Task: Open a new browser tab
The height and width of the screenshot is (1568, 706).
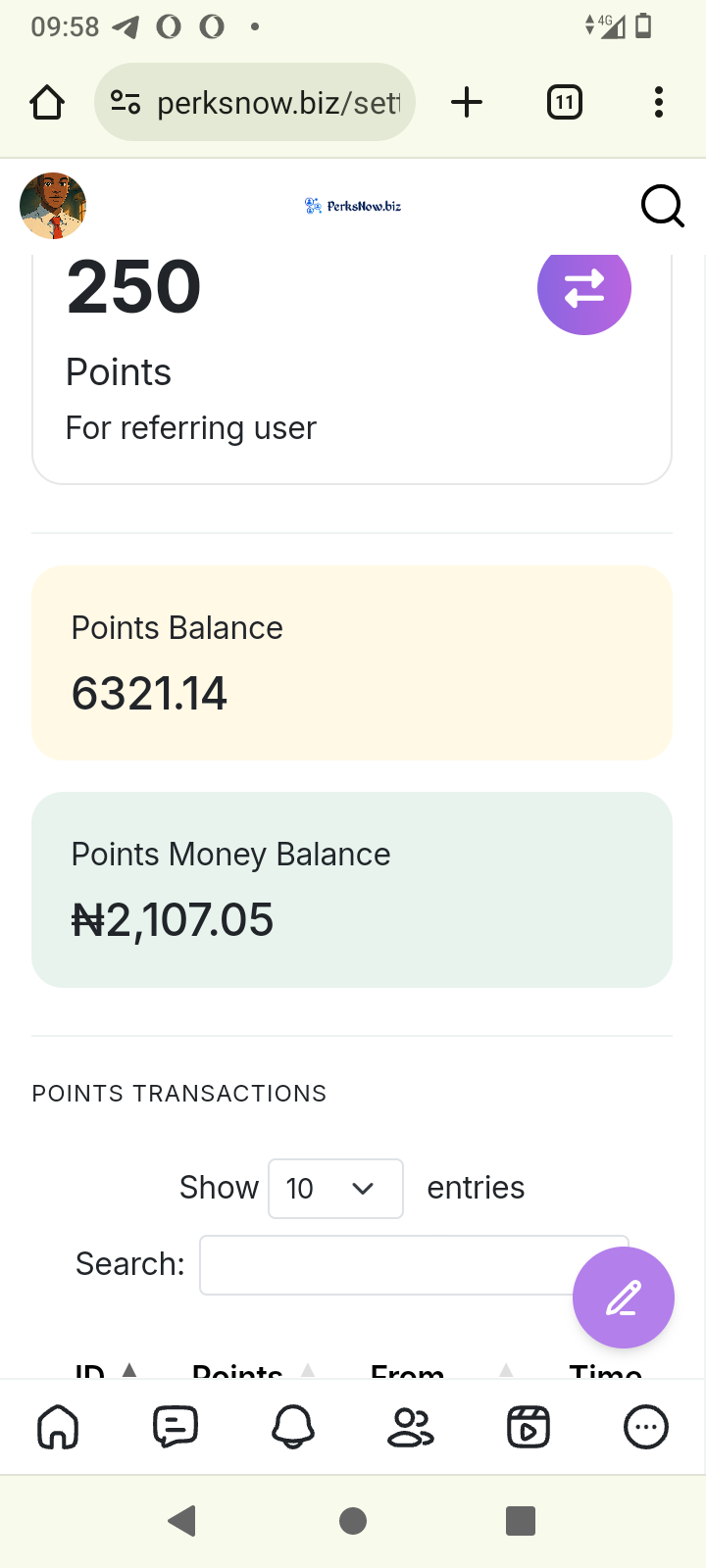Action: click(x=467, y=102)
